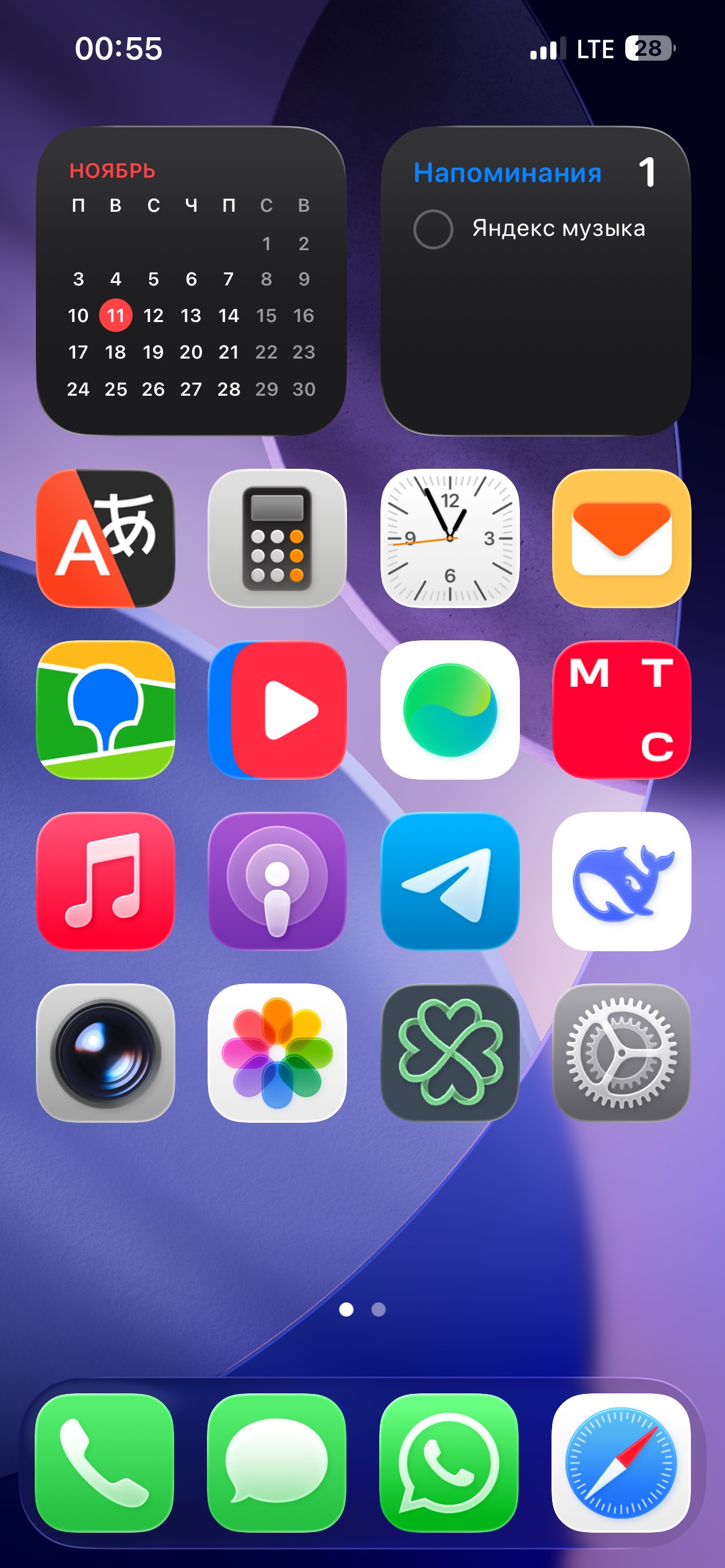Open the orange envelope mail app
The height and width of the screenshot is (1568, 725).
(622, 538)
